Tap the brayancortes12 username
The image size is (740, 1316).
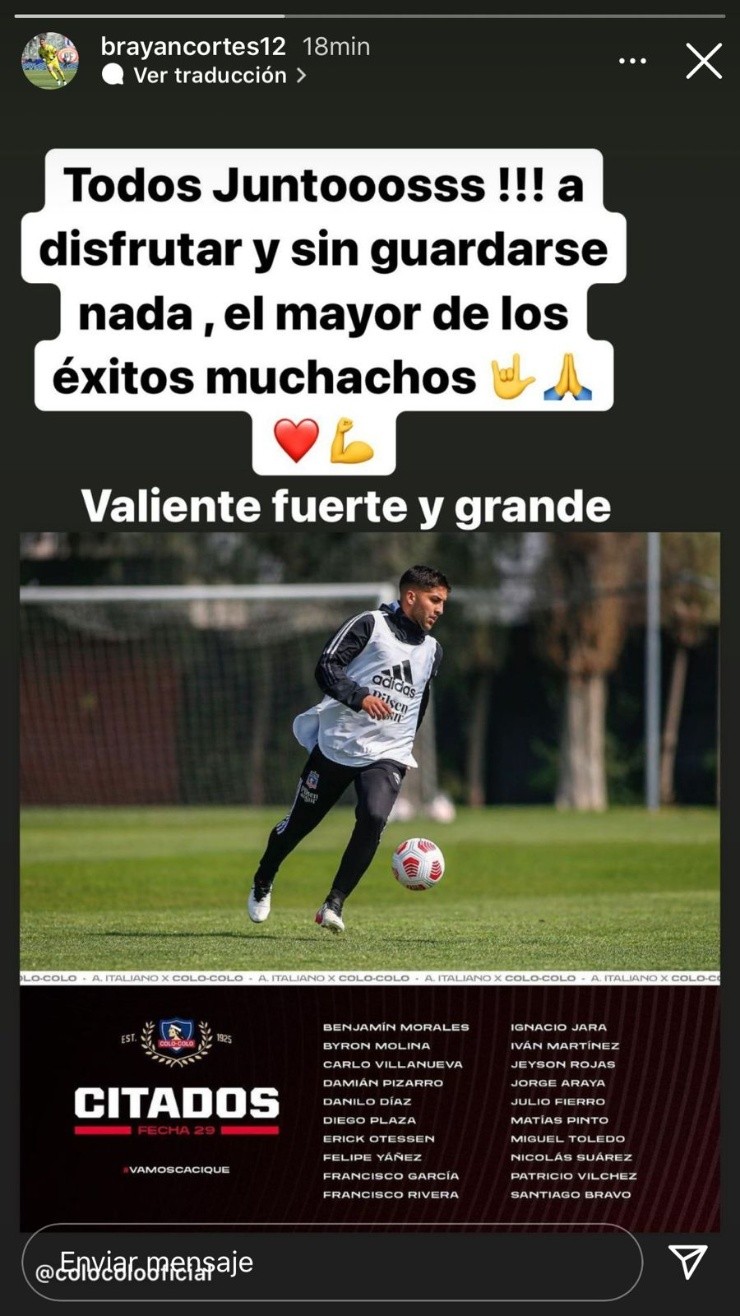coord(193,46)
